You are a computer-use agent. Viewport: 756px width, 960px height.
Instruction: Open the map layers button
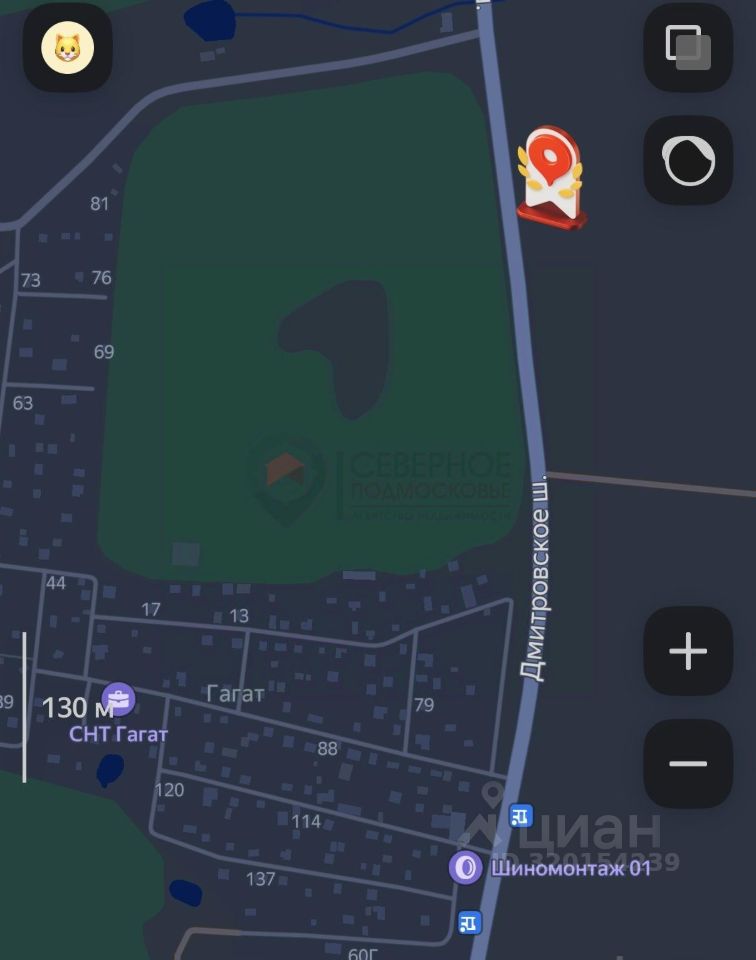click(x=688, y=48)
